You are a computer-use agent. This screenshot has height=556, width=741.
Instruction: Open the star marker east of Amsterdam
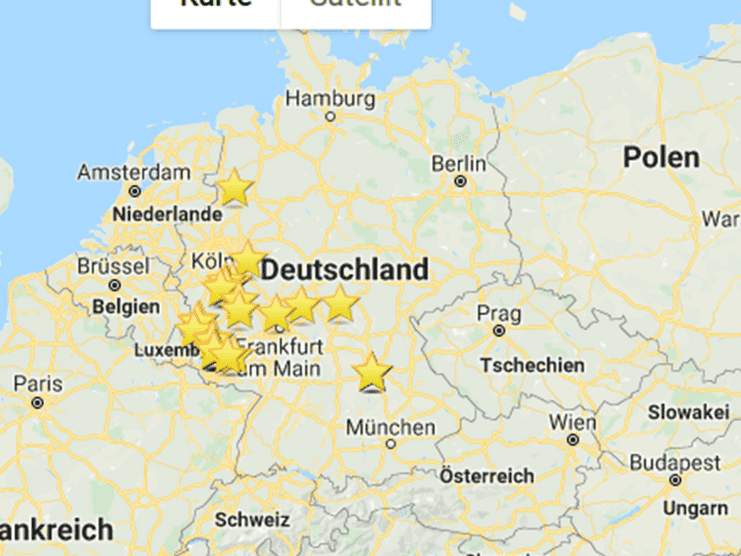(234, 188)
